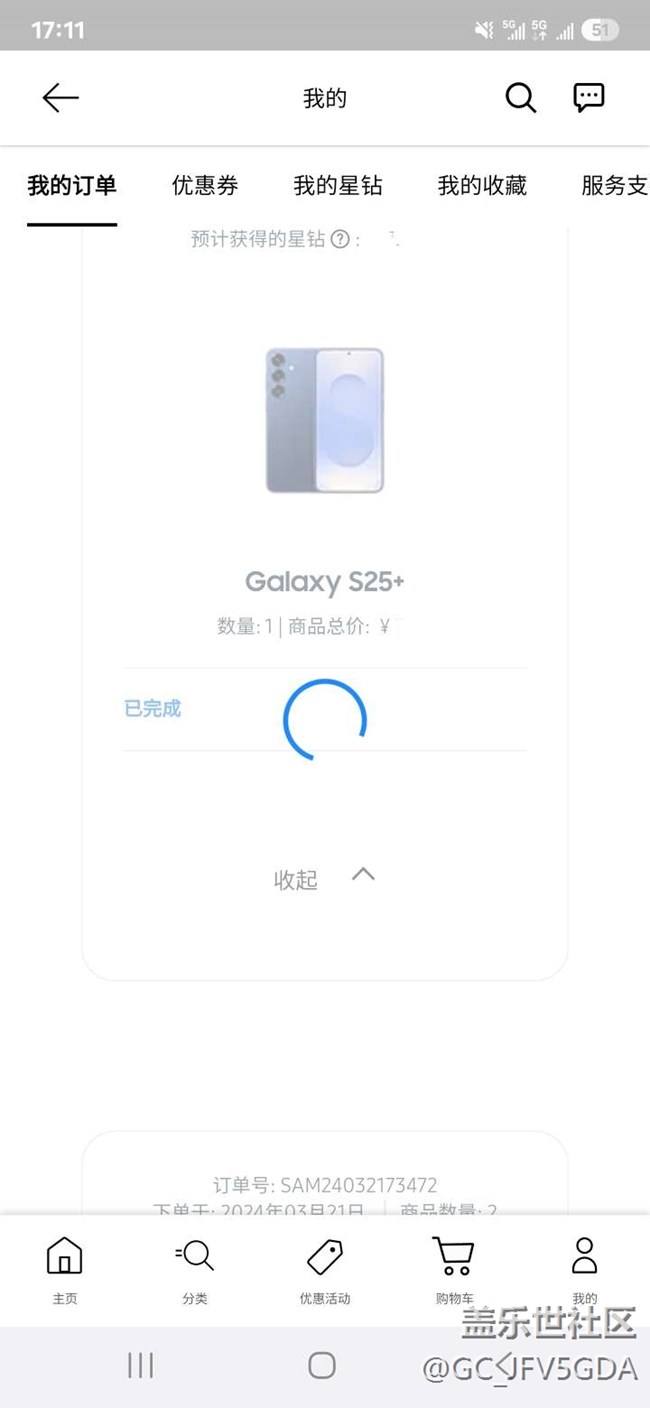Open the Galaxy S25+ product image
This screenshot has width=650, height=1408.
click(325, 420)
